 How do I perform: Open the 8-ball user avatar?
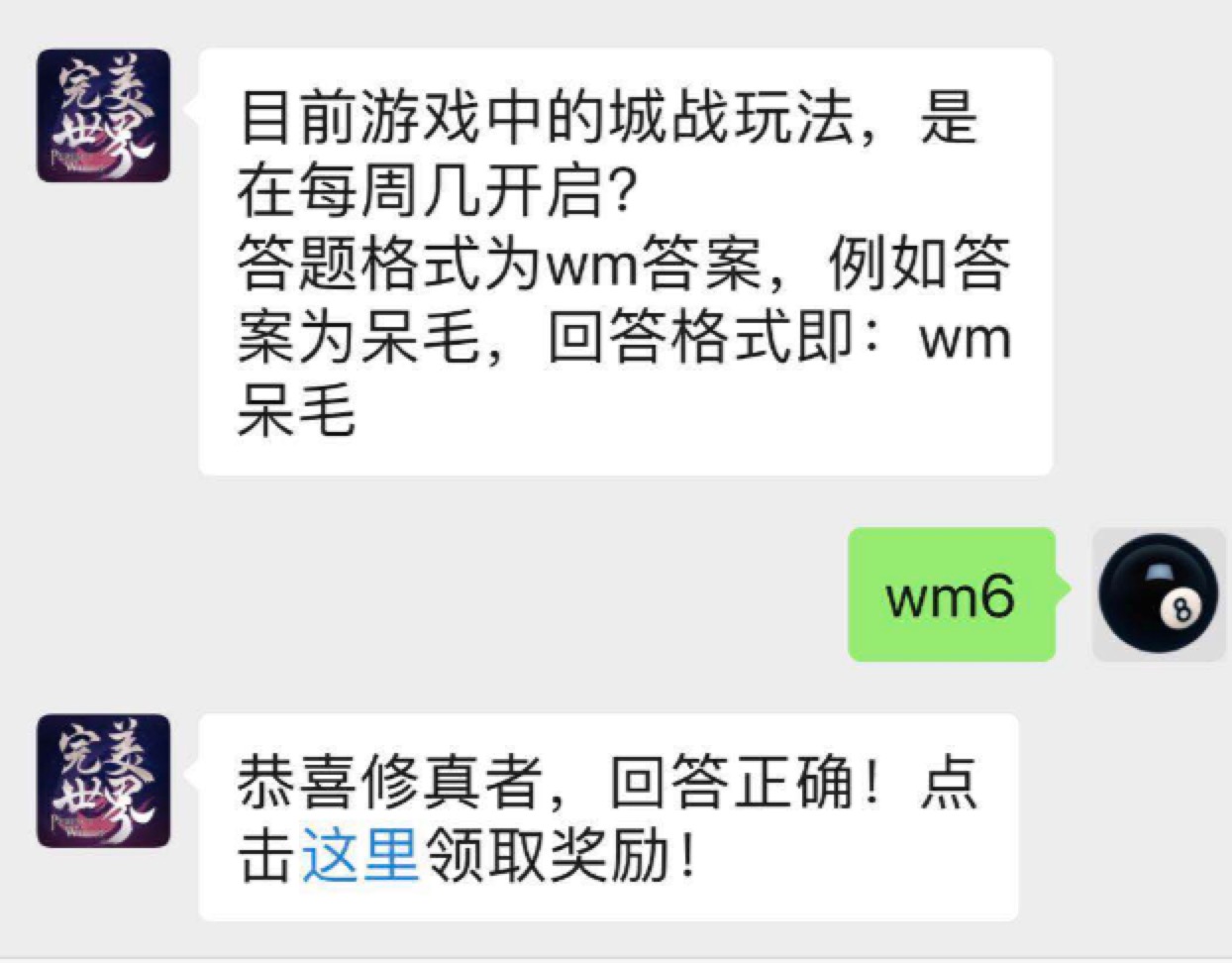click(x=1158, y=593)
